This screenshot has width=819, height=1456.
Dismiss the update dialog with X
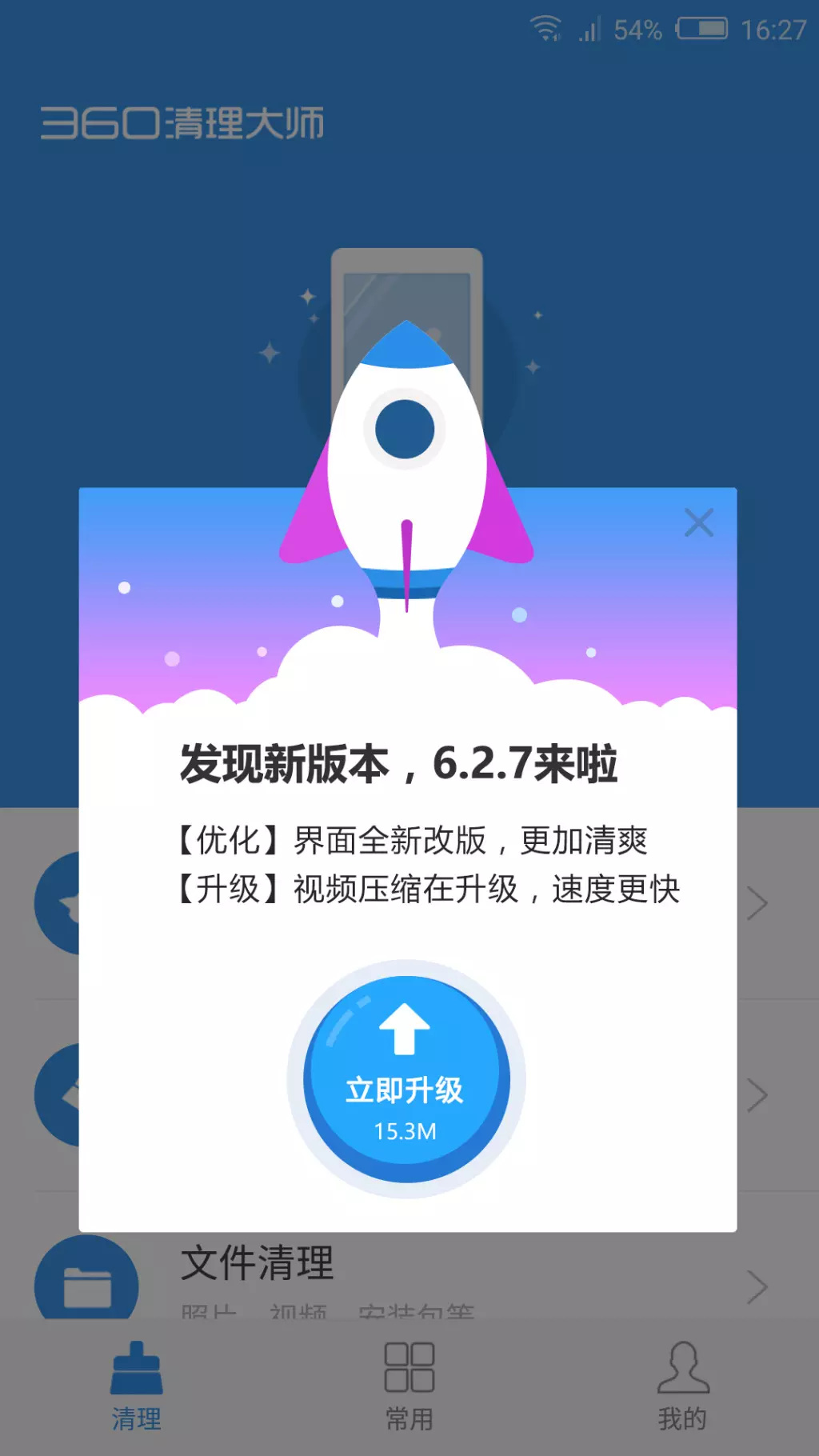(x=699, y=523)
